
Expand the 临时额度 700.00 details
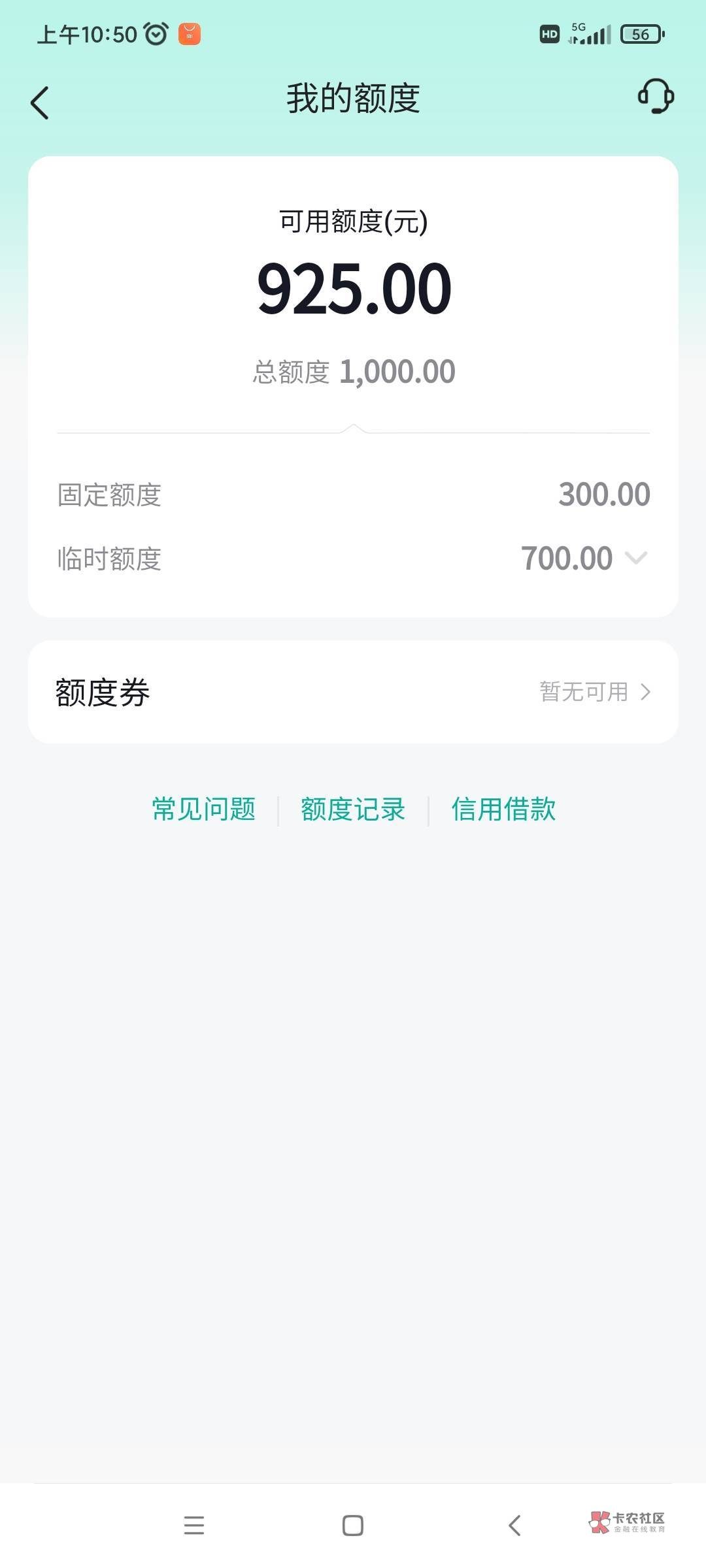coord(635,558)
